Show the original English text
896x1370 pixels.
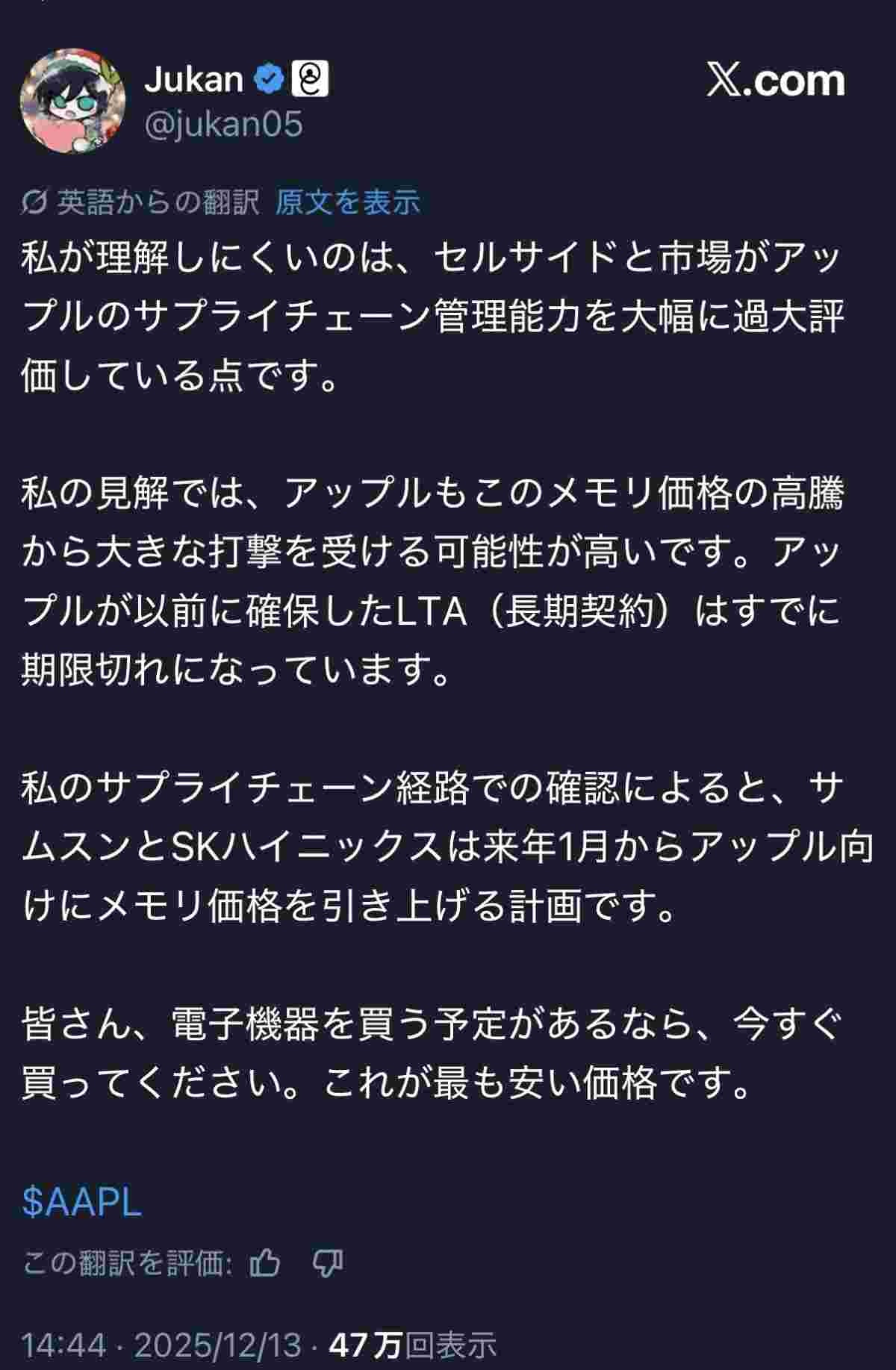(x=348, y=202)
